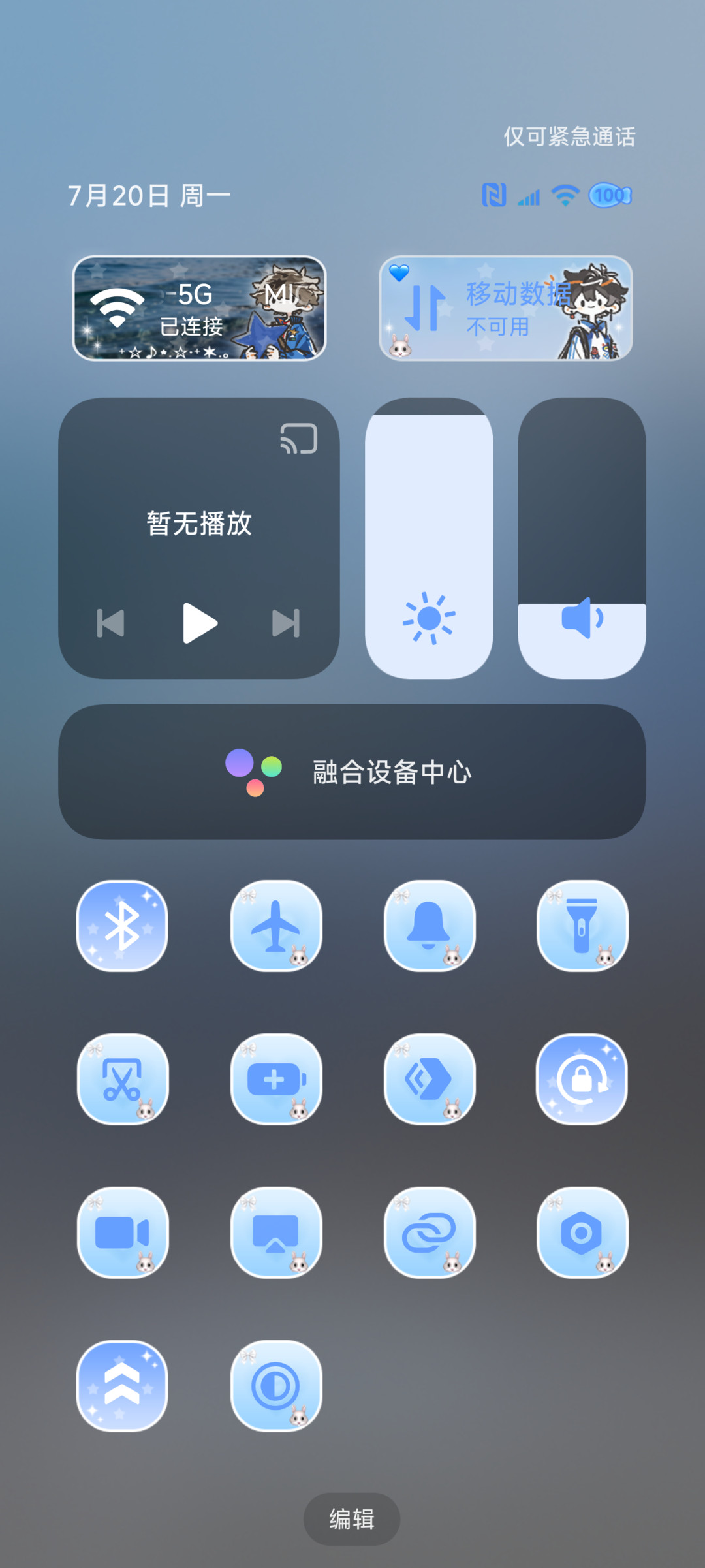Toggle Bluetooth off
This screenshot has height=1568, width=705.
pyautogui.click(x=122, y=926)
